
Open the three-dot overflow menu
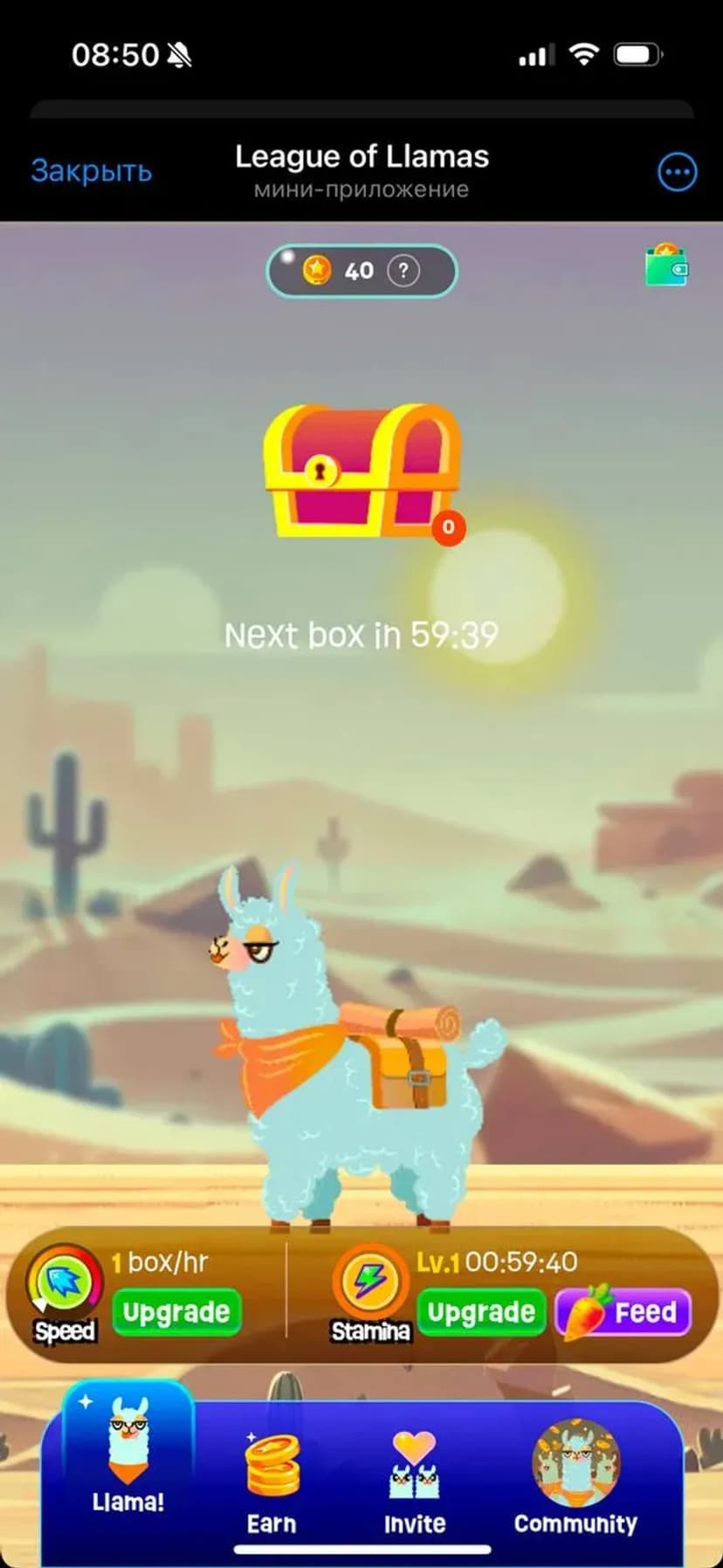(x=677, y=172)
